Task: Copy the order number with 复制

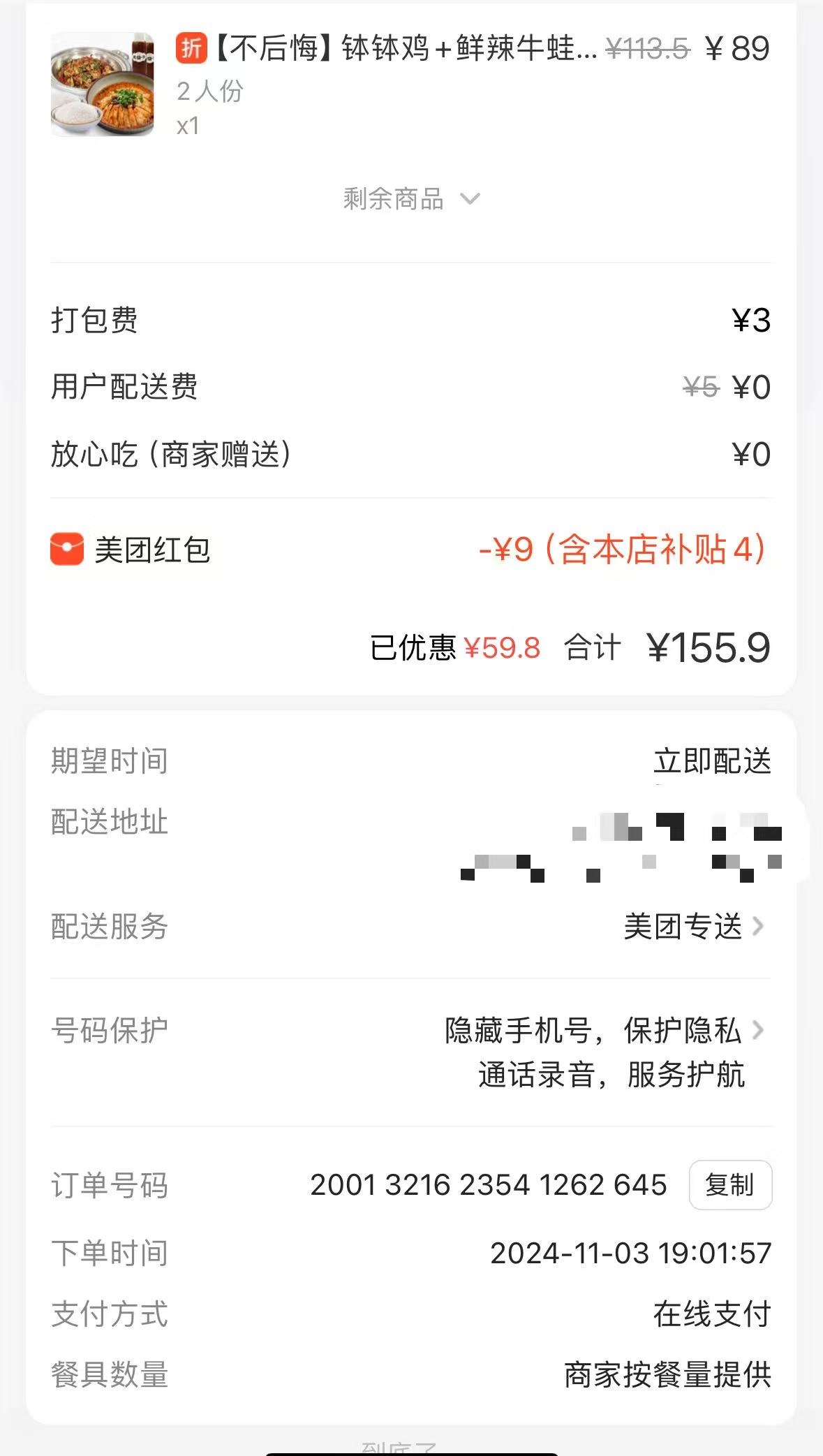Action: (730, 1185)
